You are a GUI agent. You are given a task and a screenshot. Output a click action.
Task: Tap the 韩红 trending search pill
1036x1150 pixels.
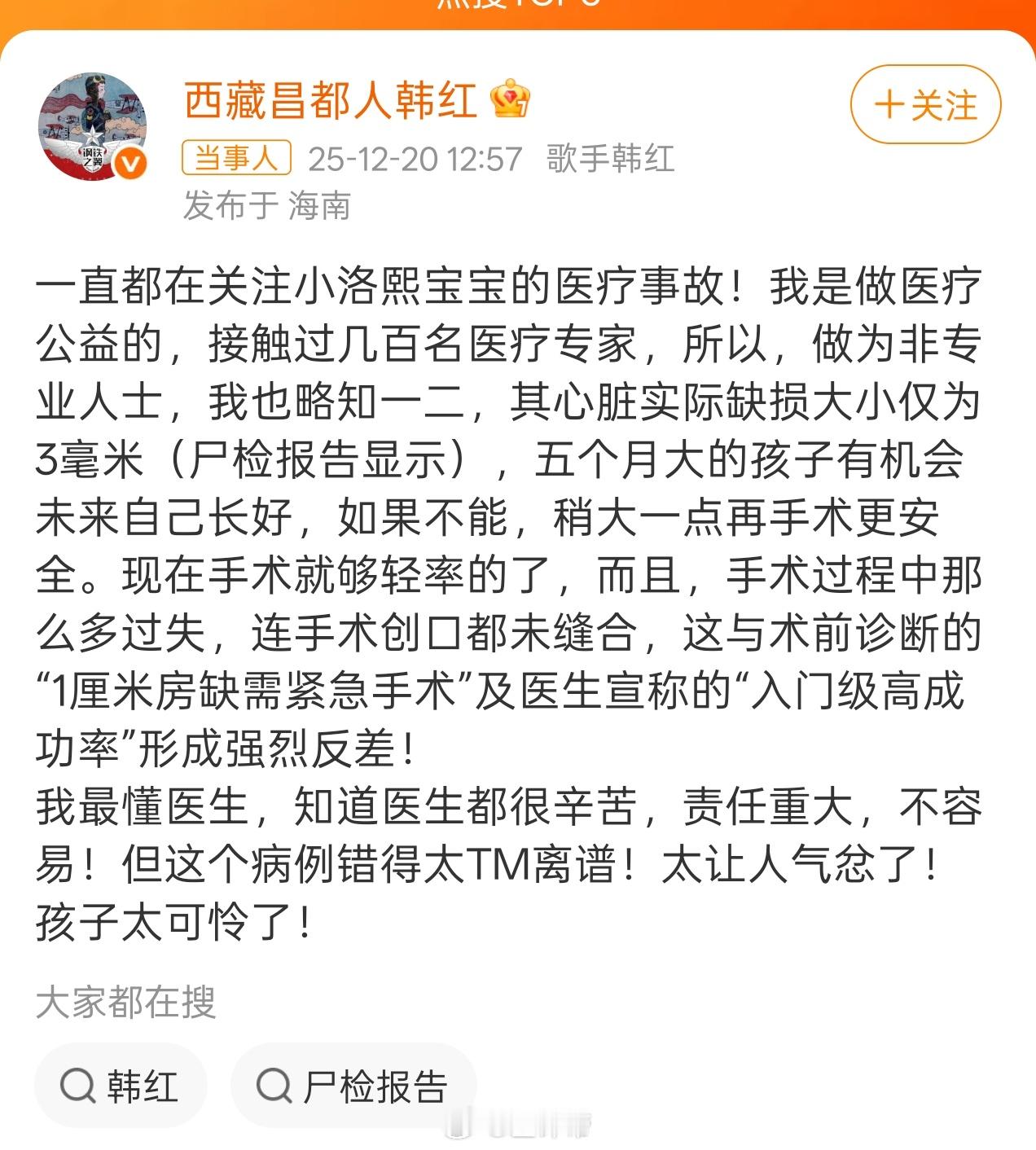pos(121,1085)
